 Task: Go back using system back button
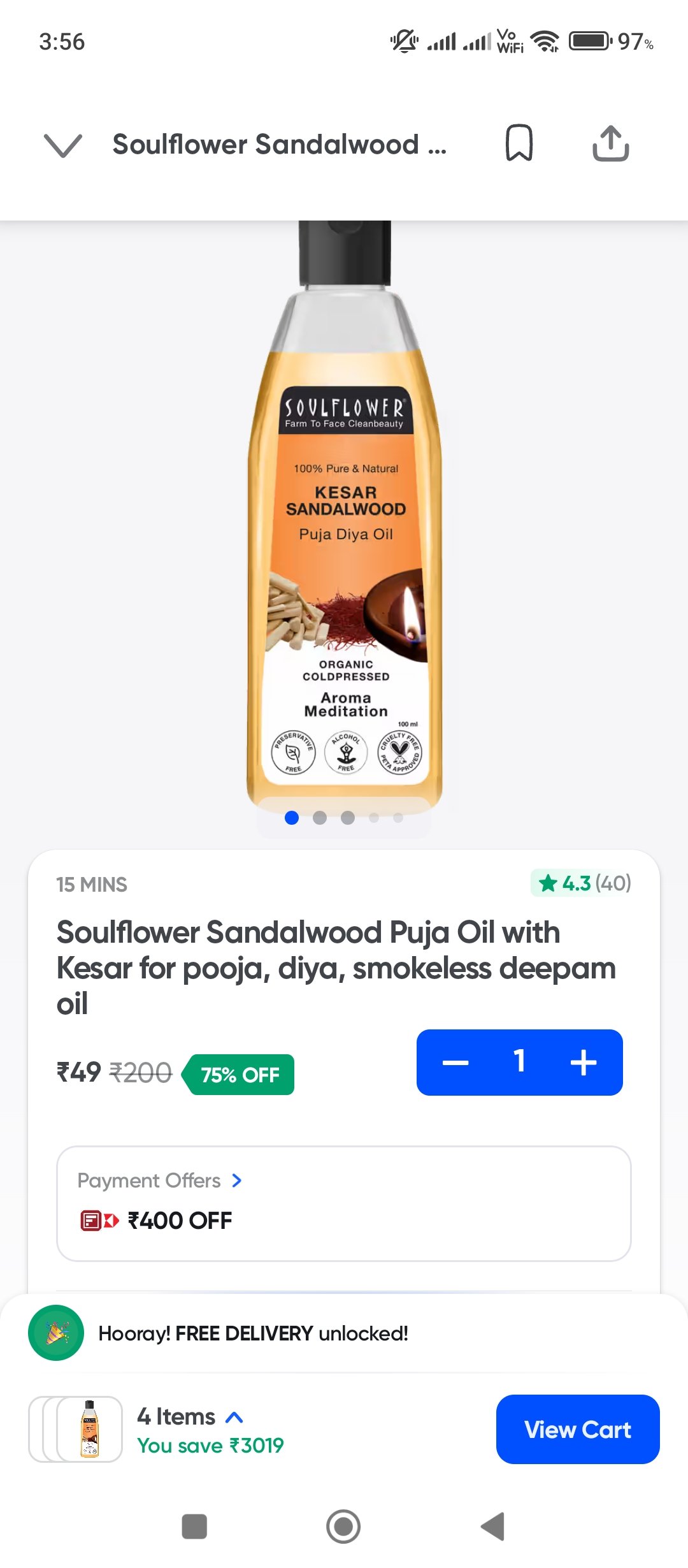[493, 1526]
